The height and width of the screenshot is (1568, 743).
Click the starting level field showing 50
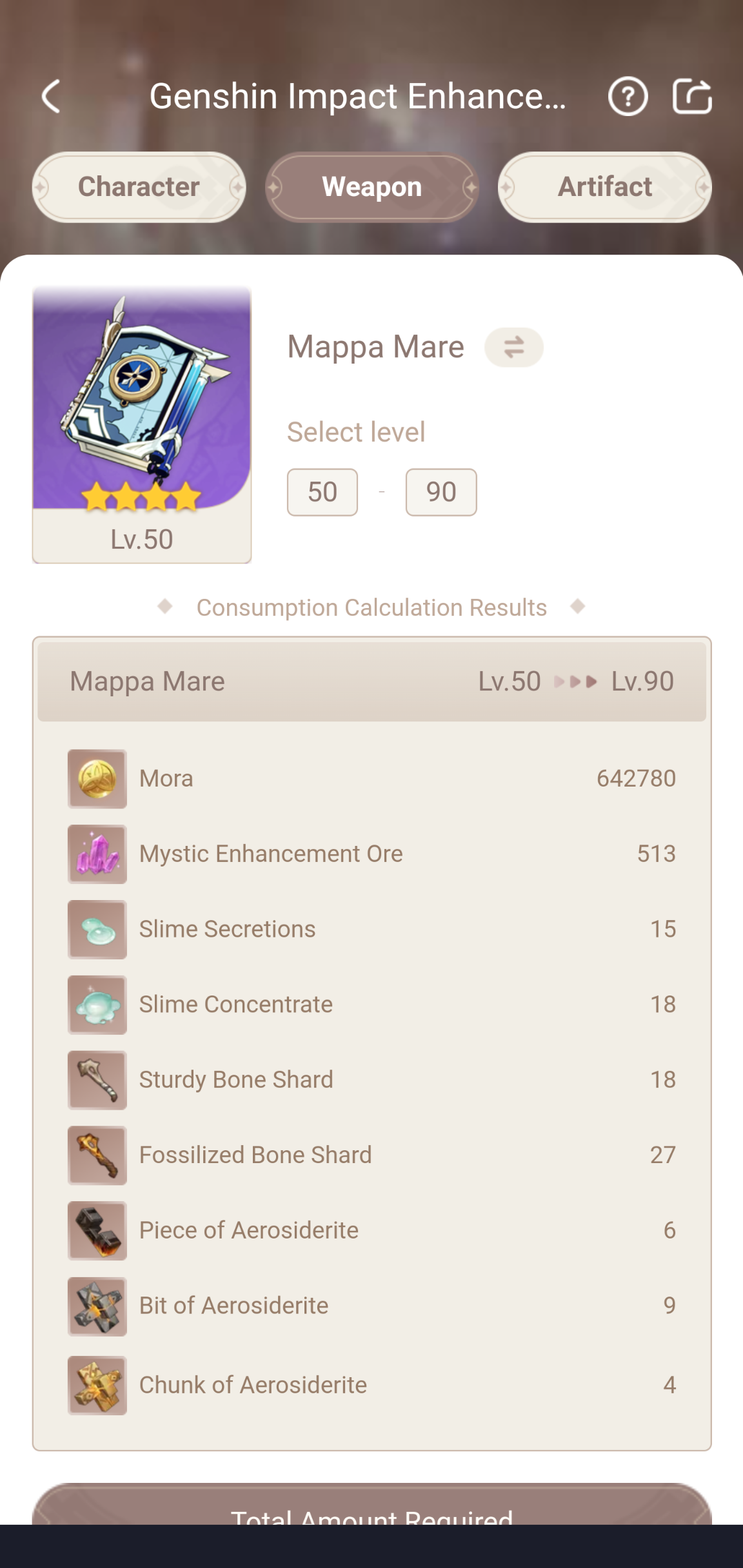pyautogui.click(x=322, y=491)
